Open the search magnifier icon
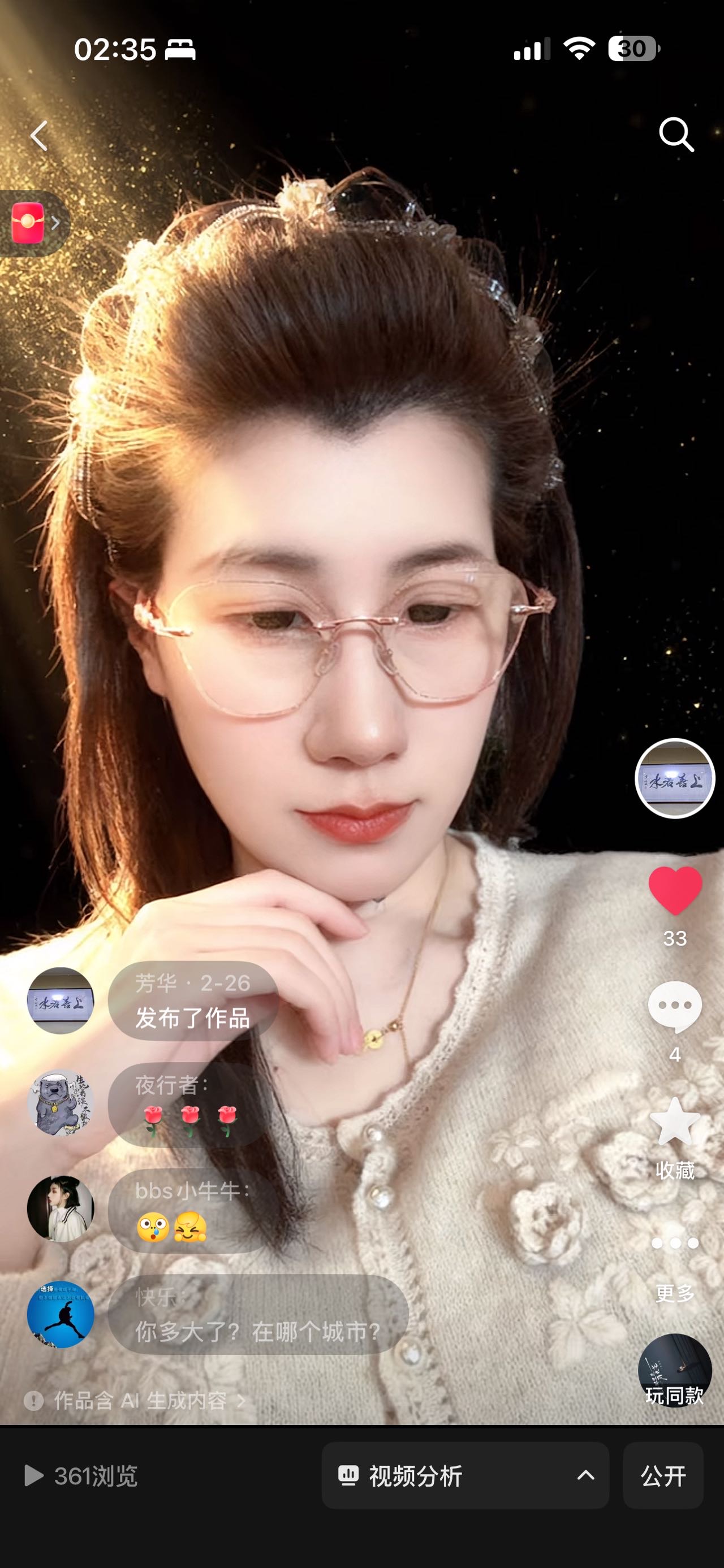The width and height of the screenshot is (724, 1568). (x=676, y=134)
